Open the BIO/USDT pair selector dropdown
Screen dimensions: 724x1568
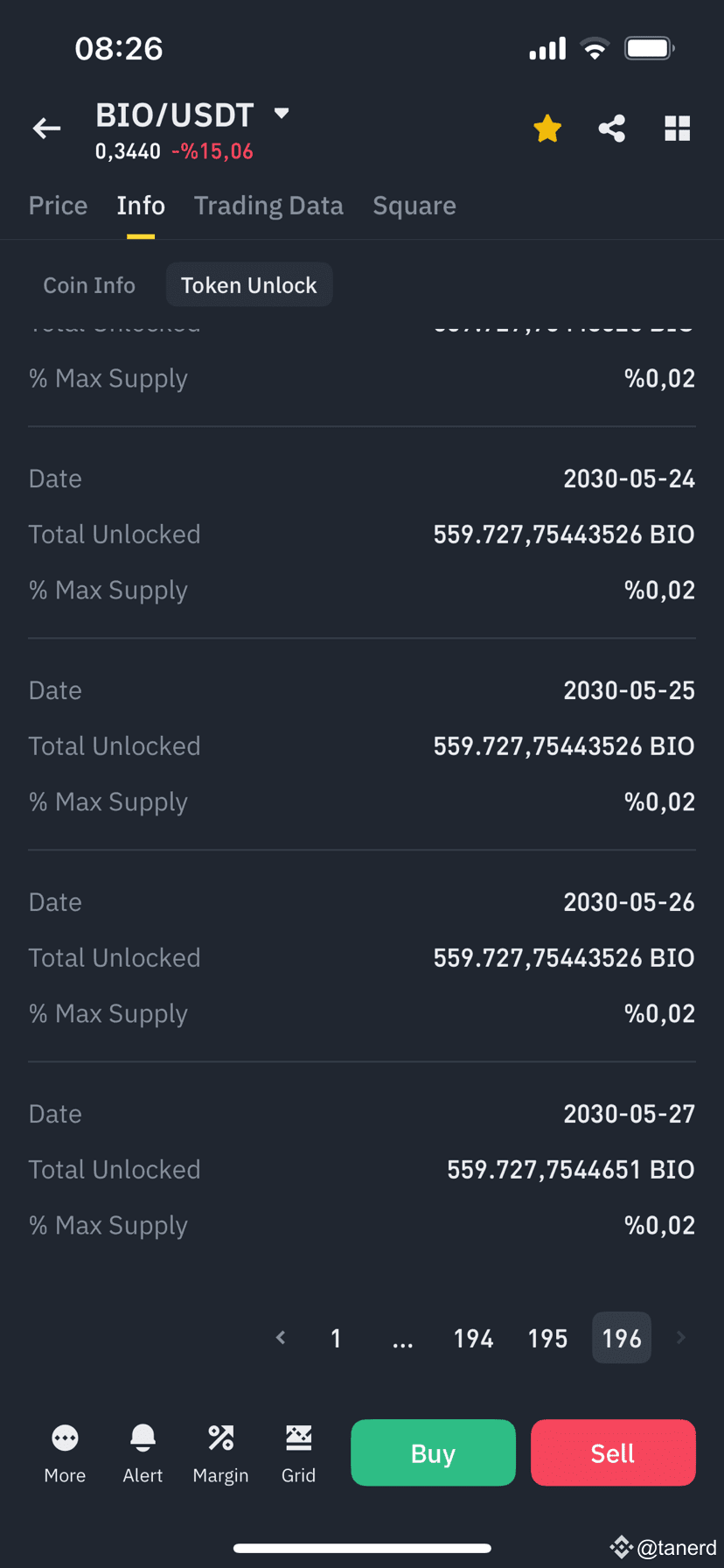click(281, 113)
